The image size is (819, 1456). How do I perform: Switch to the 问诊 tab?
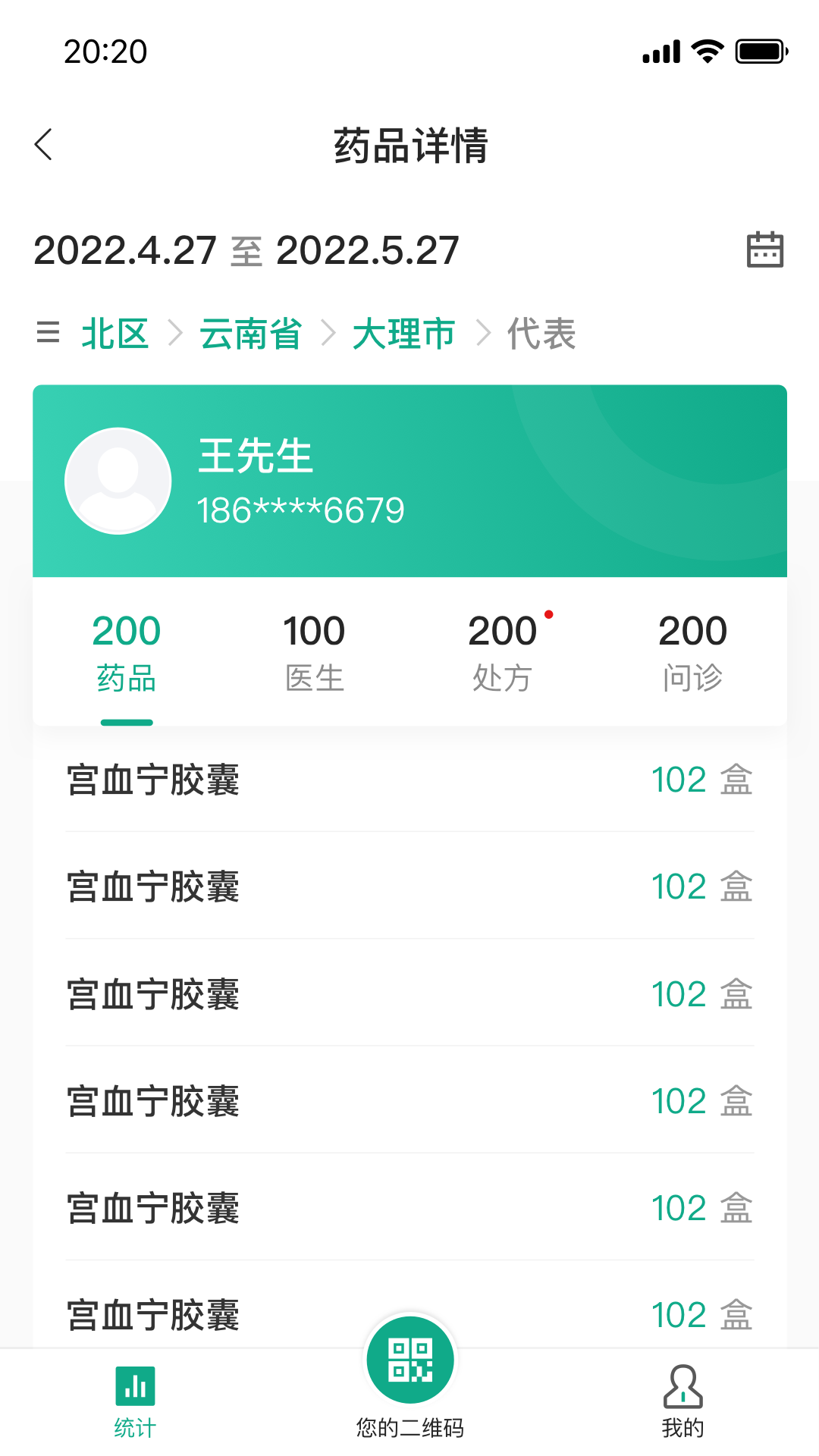coord(692,652)
